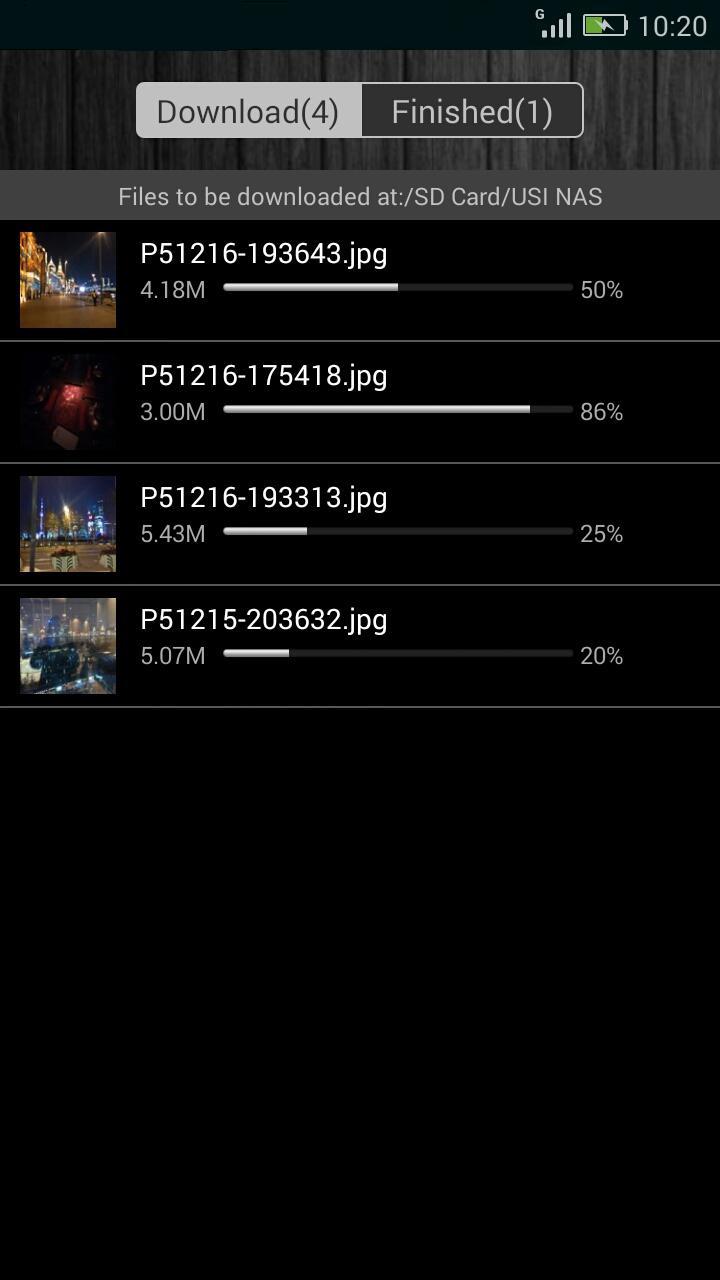The image size is (720, 1280).
Task: Click the 86% progress bar
Action: [x=396, y=409]
